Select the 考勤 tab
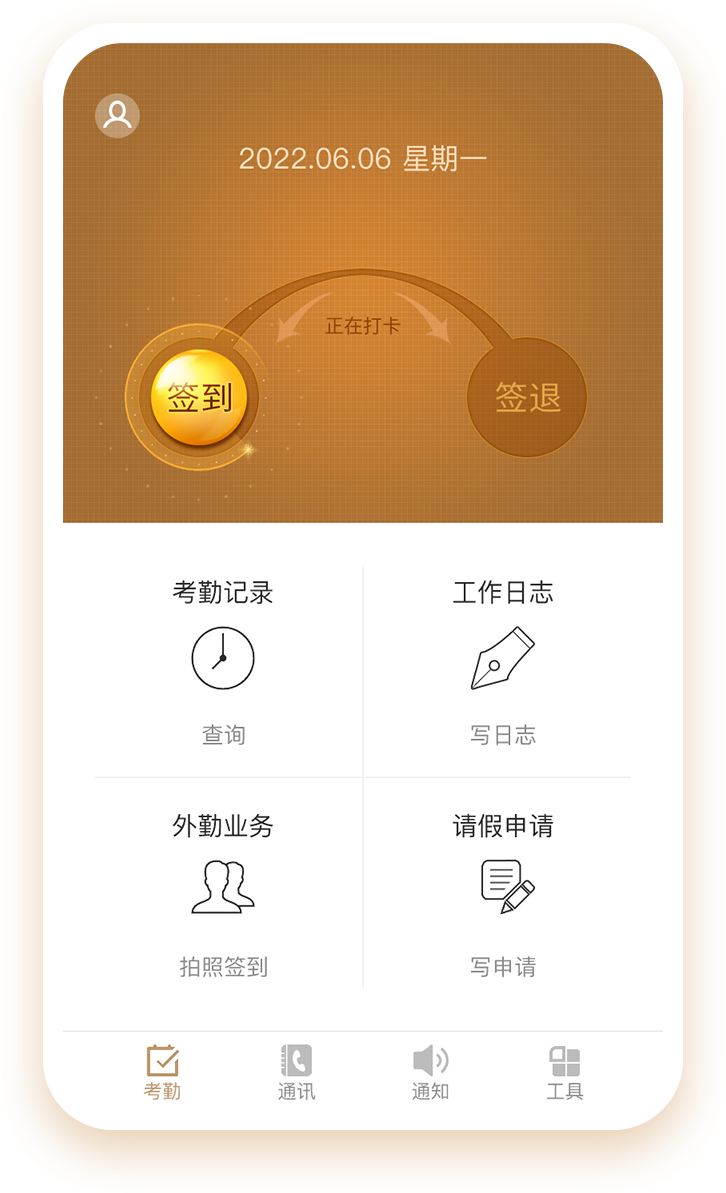The width and height of the screenshot is (726, 1193). (x=162, y=1073)
